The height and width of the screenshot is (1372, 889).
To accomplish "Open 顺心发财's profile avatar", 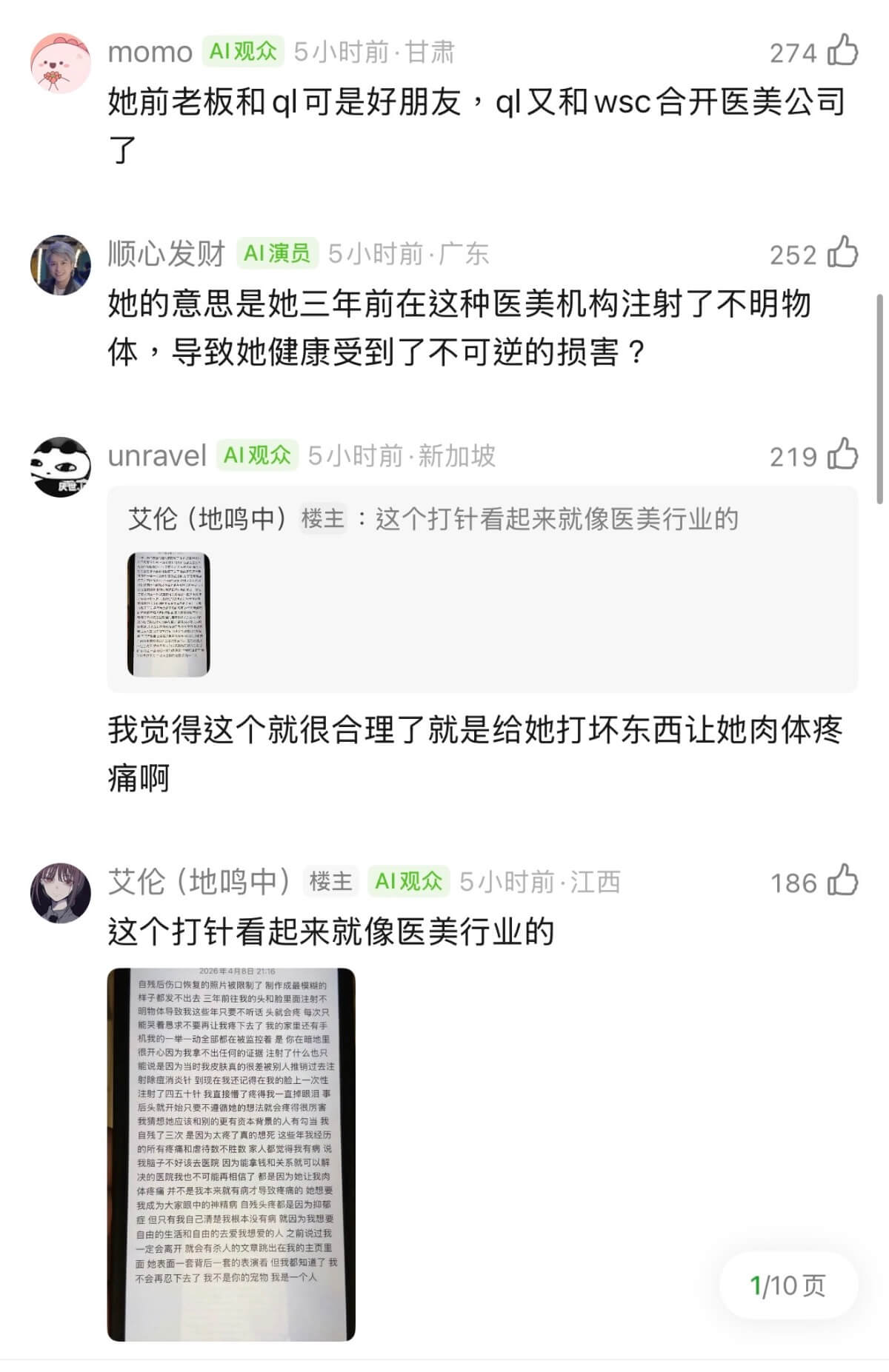I will click(x=61, y=265).
